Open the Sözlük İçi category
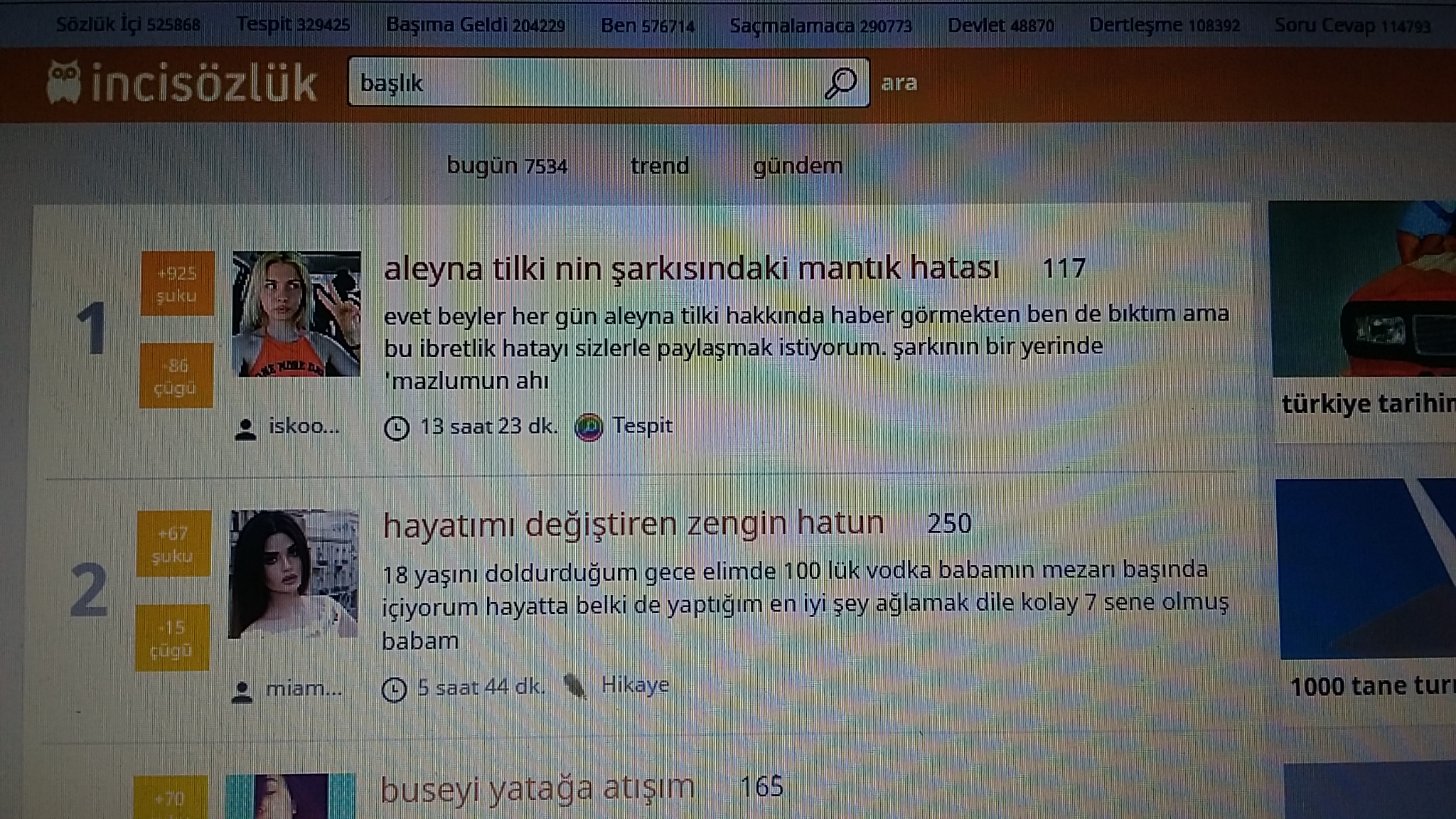Viewport: 1456px width, 819px height. pyautogui.click(x=128, y=25)
